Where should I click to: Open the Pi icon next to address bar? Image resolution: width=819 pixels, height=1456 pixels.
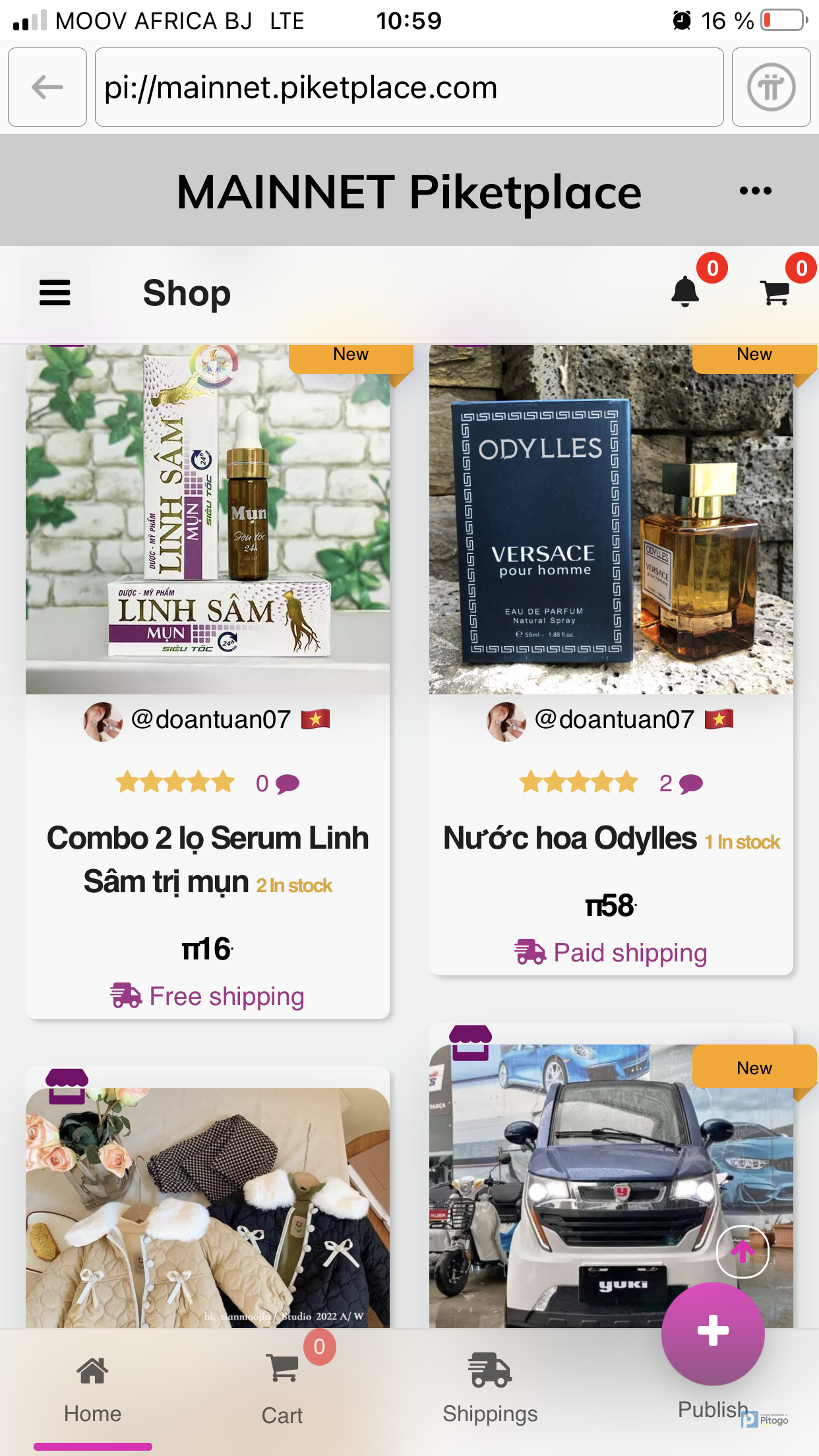point(771,87)
